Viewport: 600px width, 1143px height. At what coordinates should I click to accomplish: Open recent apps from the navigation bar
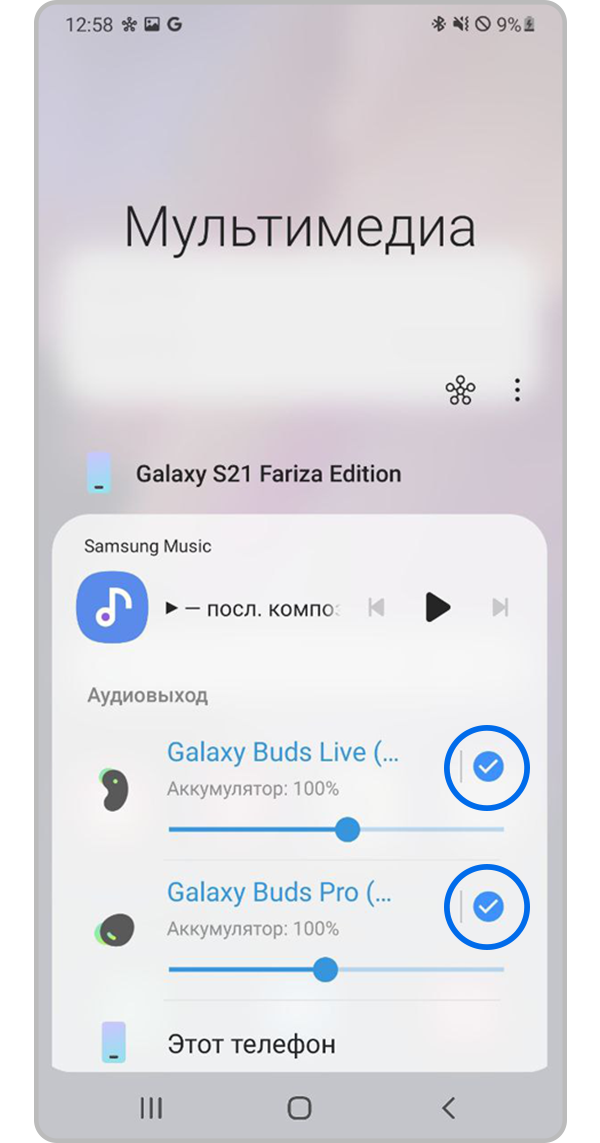[151, 1107]
